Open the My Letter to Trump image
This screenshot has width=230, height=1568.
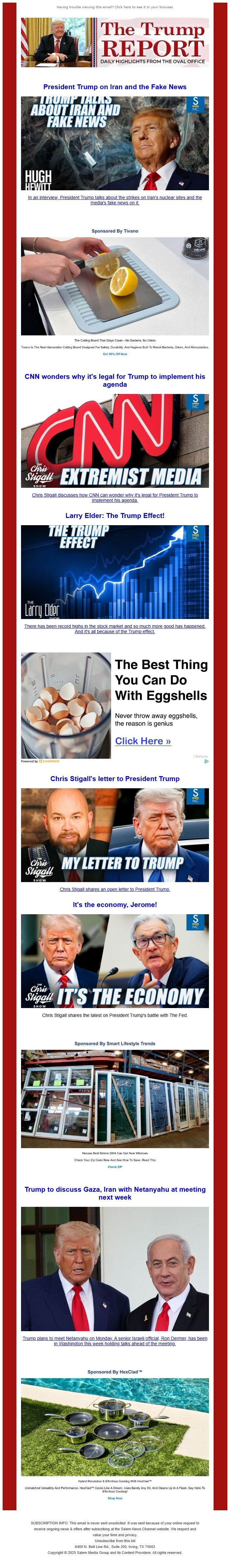[115, 835]
